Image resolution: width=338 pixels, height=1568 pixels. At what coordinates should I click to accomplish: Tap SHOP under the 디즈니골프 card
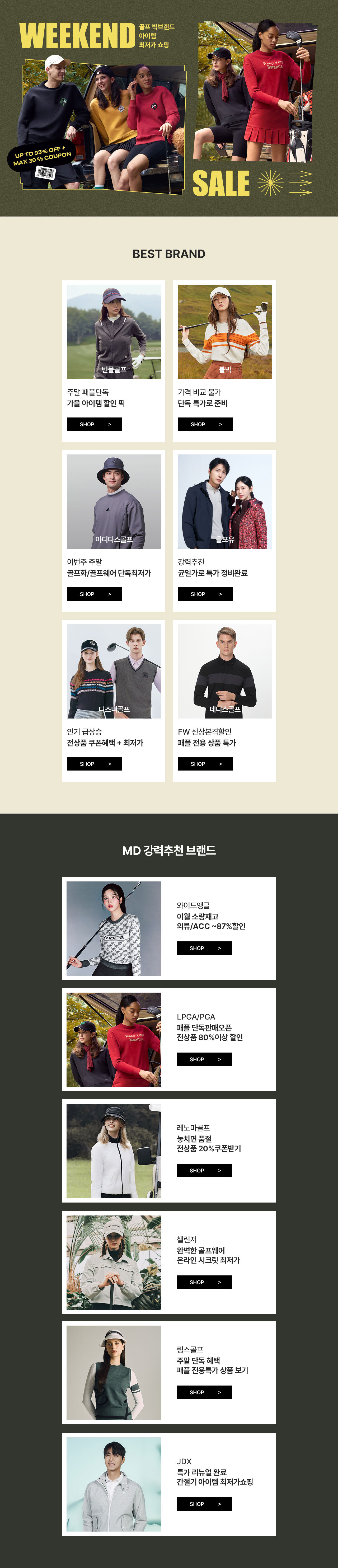[94, 764]
